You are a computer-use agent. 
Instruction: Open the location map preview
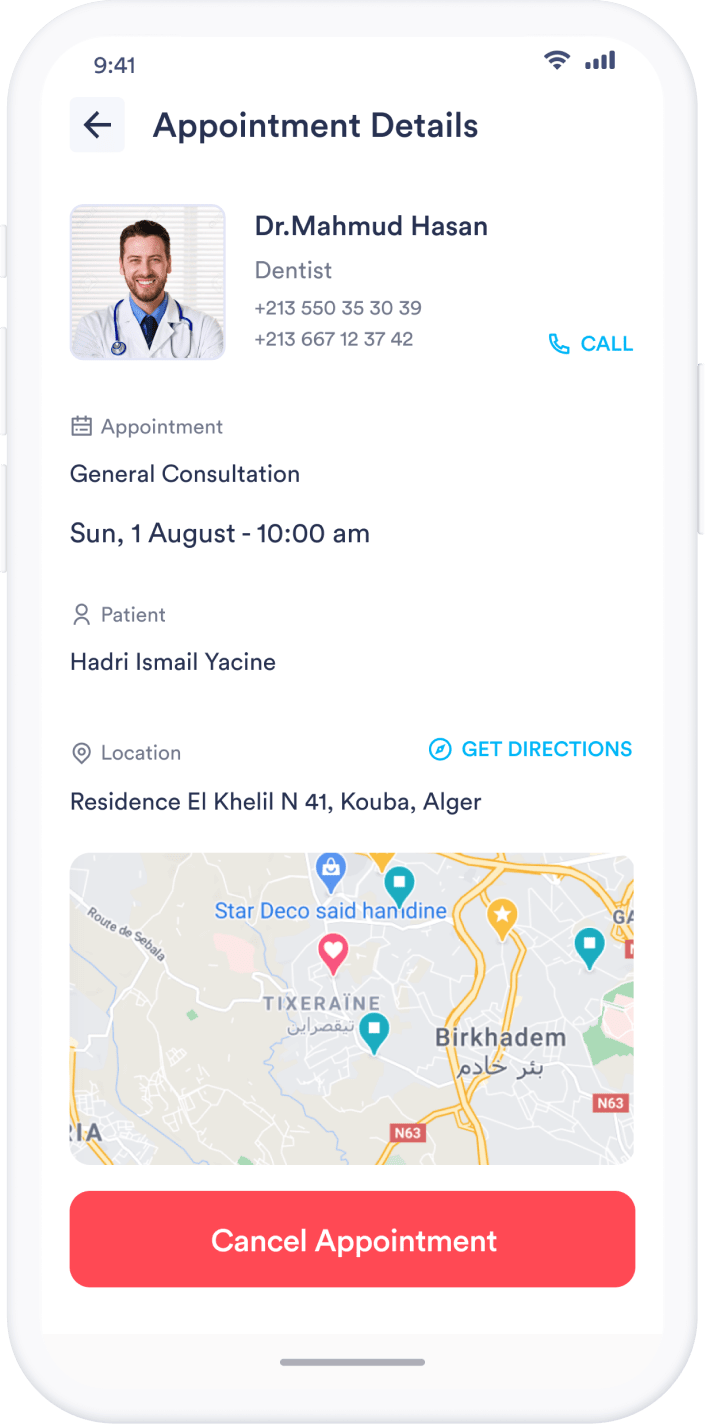coord(352,1008)
